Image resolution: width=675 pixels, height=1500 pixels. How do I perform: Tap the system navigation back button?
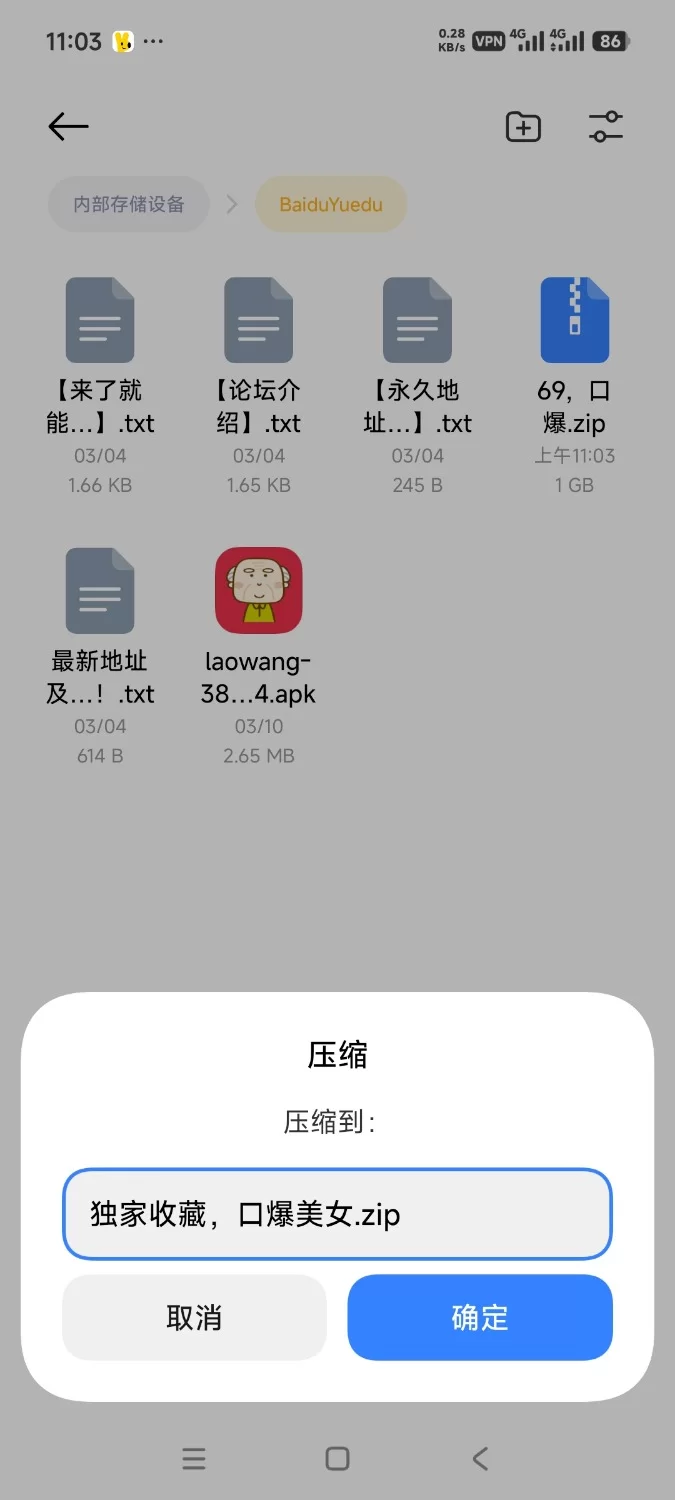480,1459
